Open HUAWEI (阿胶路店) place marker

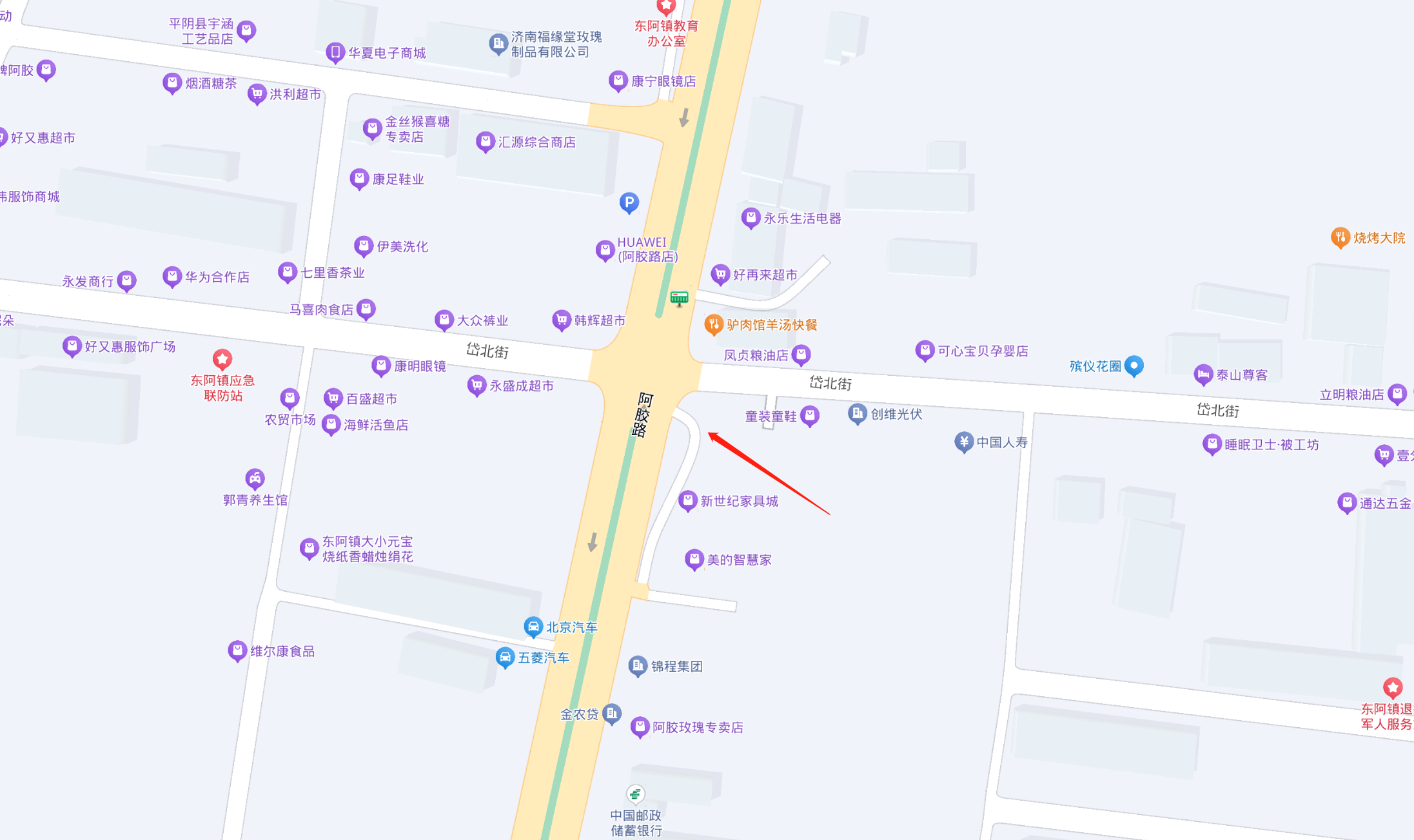605,249
